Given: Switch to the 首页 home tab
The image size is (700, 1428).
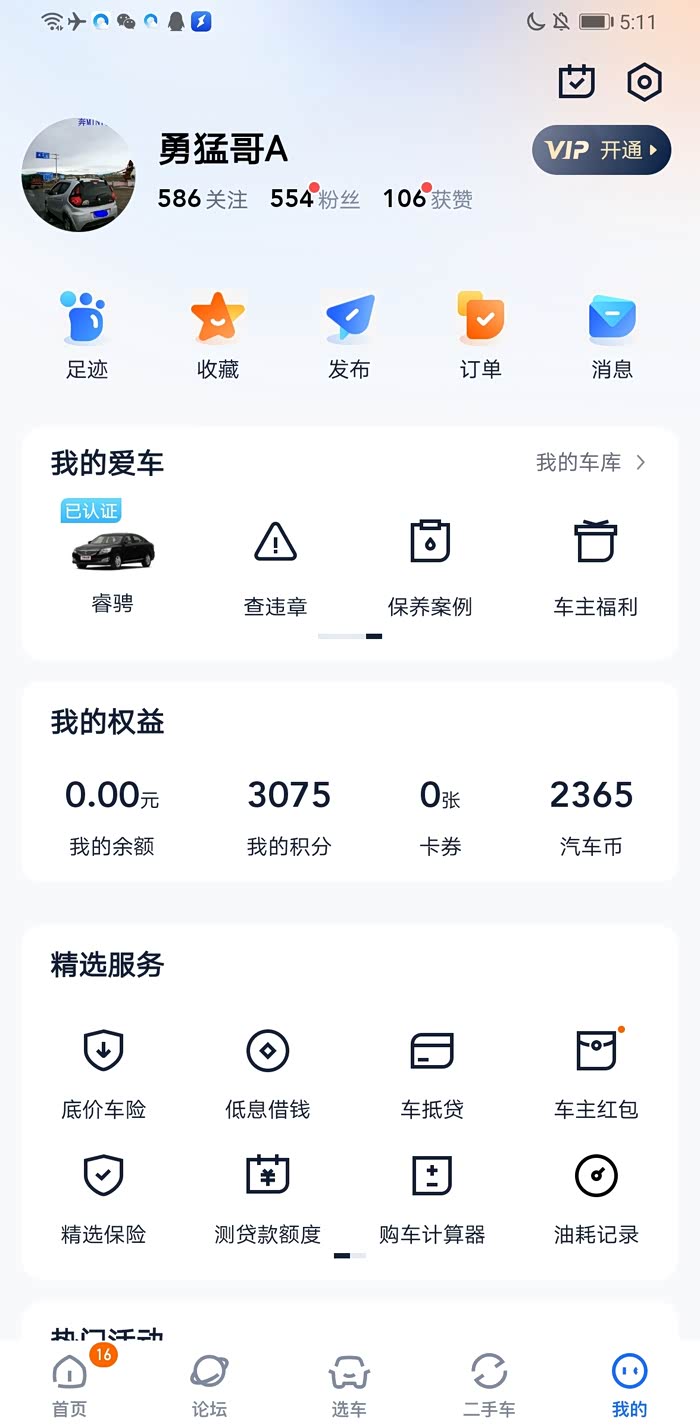Looking at the screenshot, I should pos(70,1385).
